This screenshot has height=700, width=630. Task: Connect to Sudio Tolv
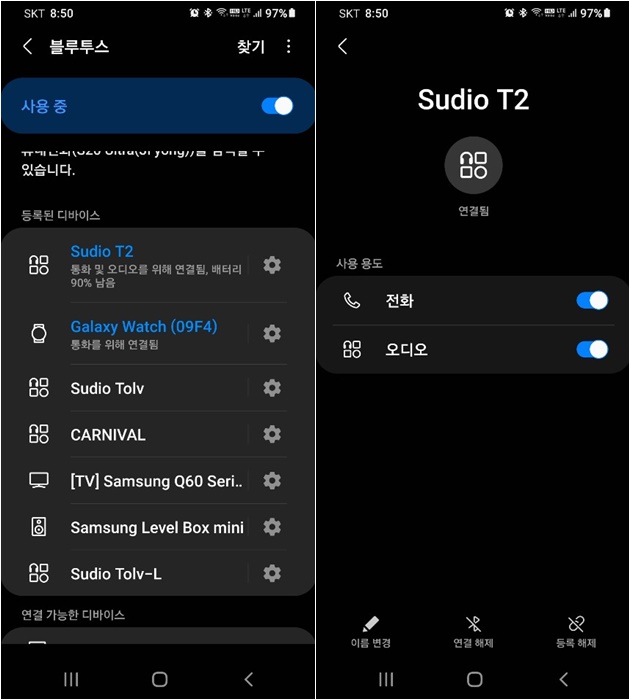pyautogui.click(x=134, y=388)
